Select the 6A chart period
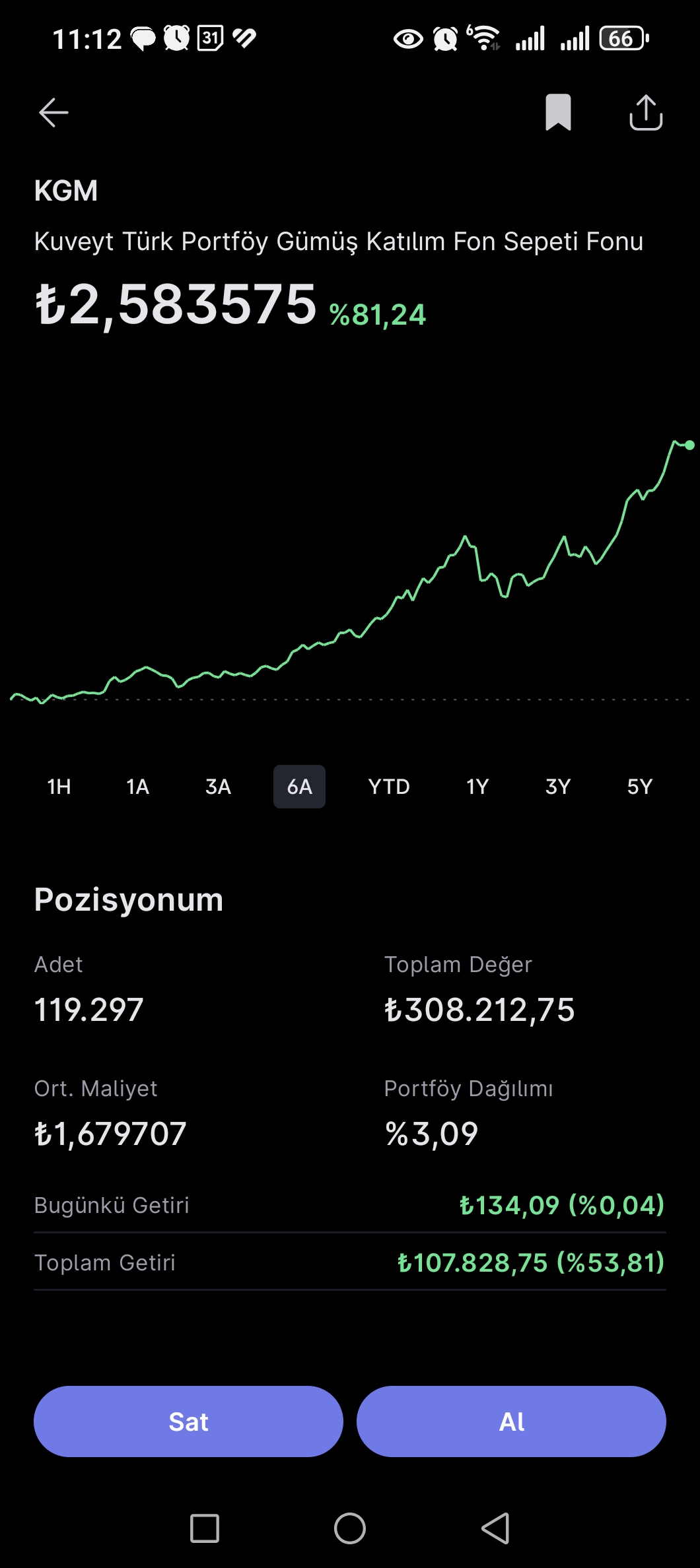700x1568 pixels. [299, 787]
